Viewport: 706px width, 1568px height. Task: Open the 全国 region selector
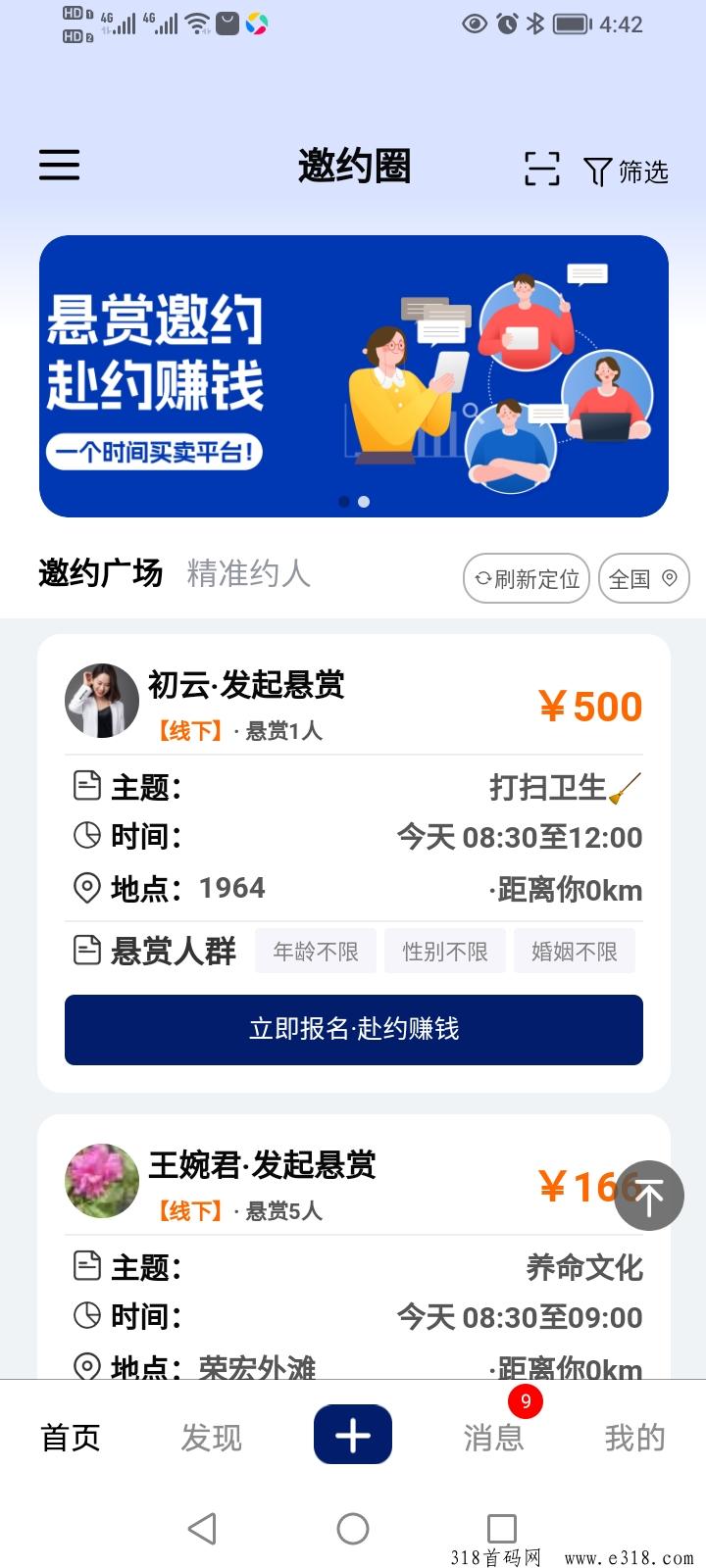pyautogui.click(x=644, y=578)
